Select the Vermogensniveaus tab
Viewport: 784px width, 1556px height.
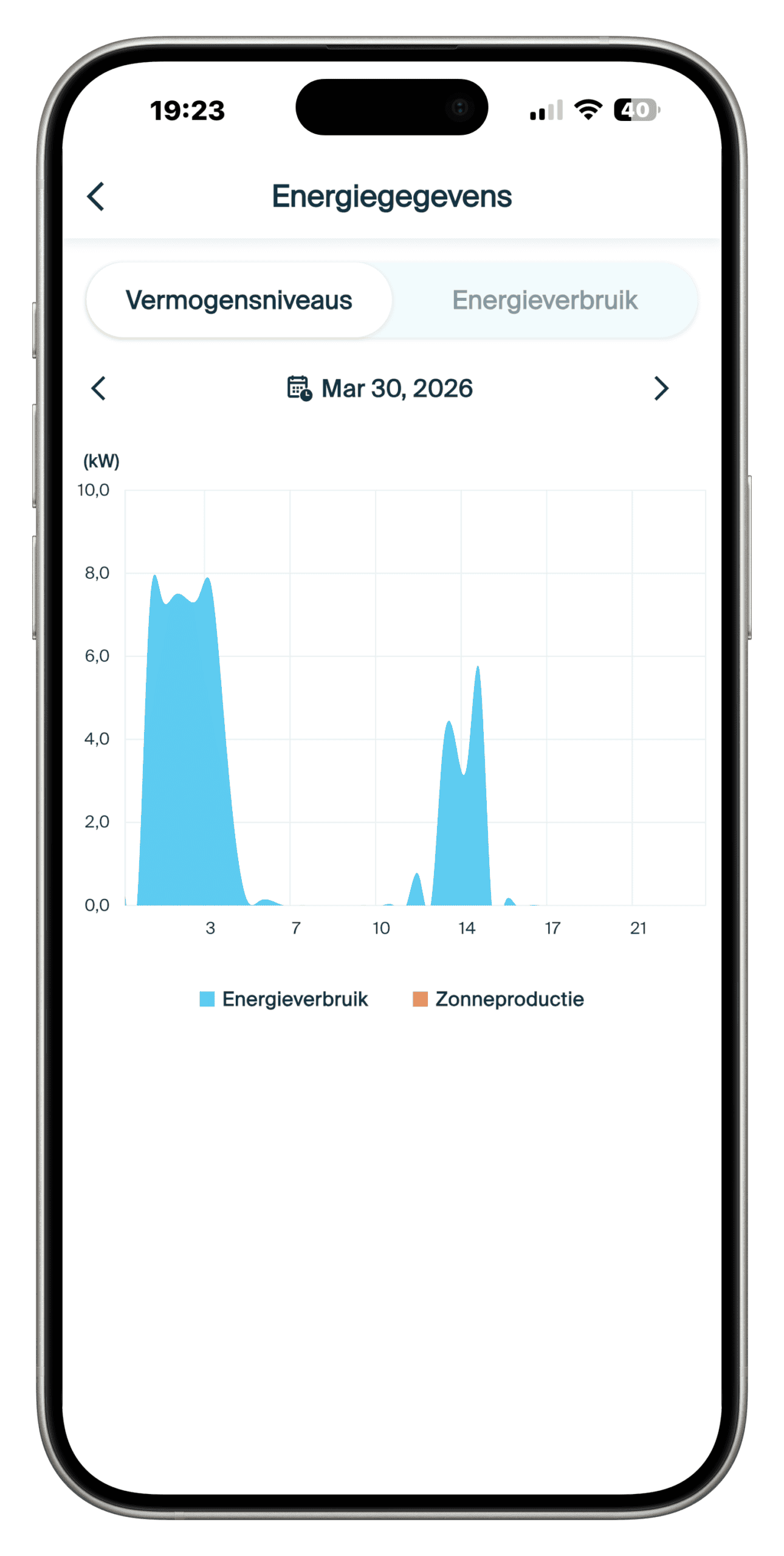[239, 300]
